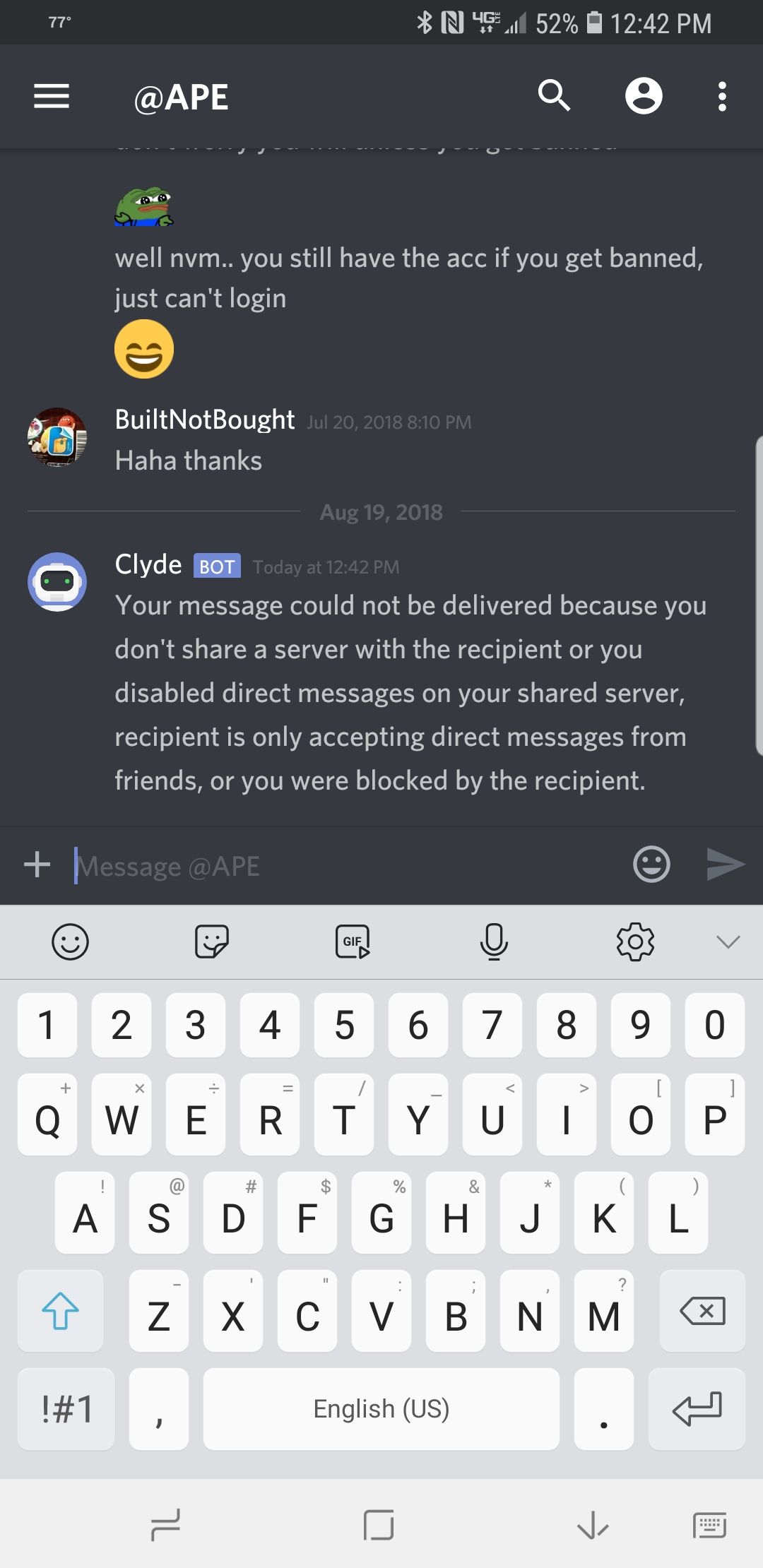
Task: Send the message with arrow icon
Action: pyautogui.click(x=726, y=865)
